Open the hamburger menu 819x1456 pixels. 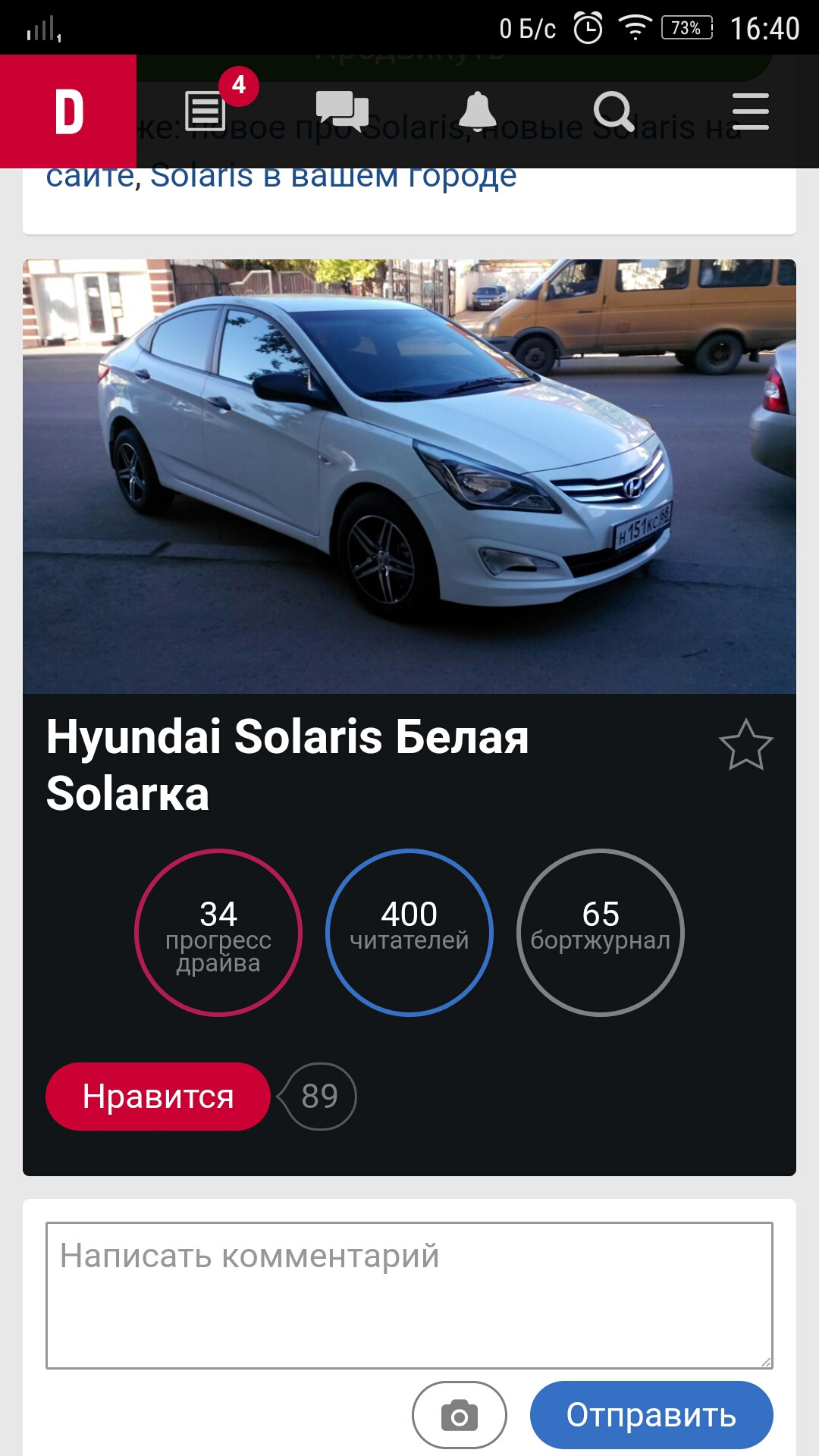pyautogui.click(x=750, y=111)
